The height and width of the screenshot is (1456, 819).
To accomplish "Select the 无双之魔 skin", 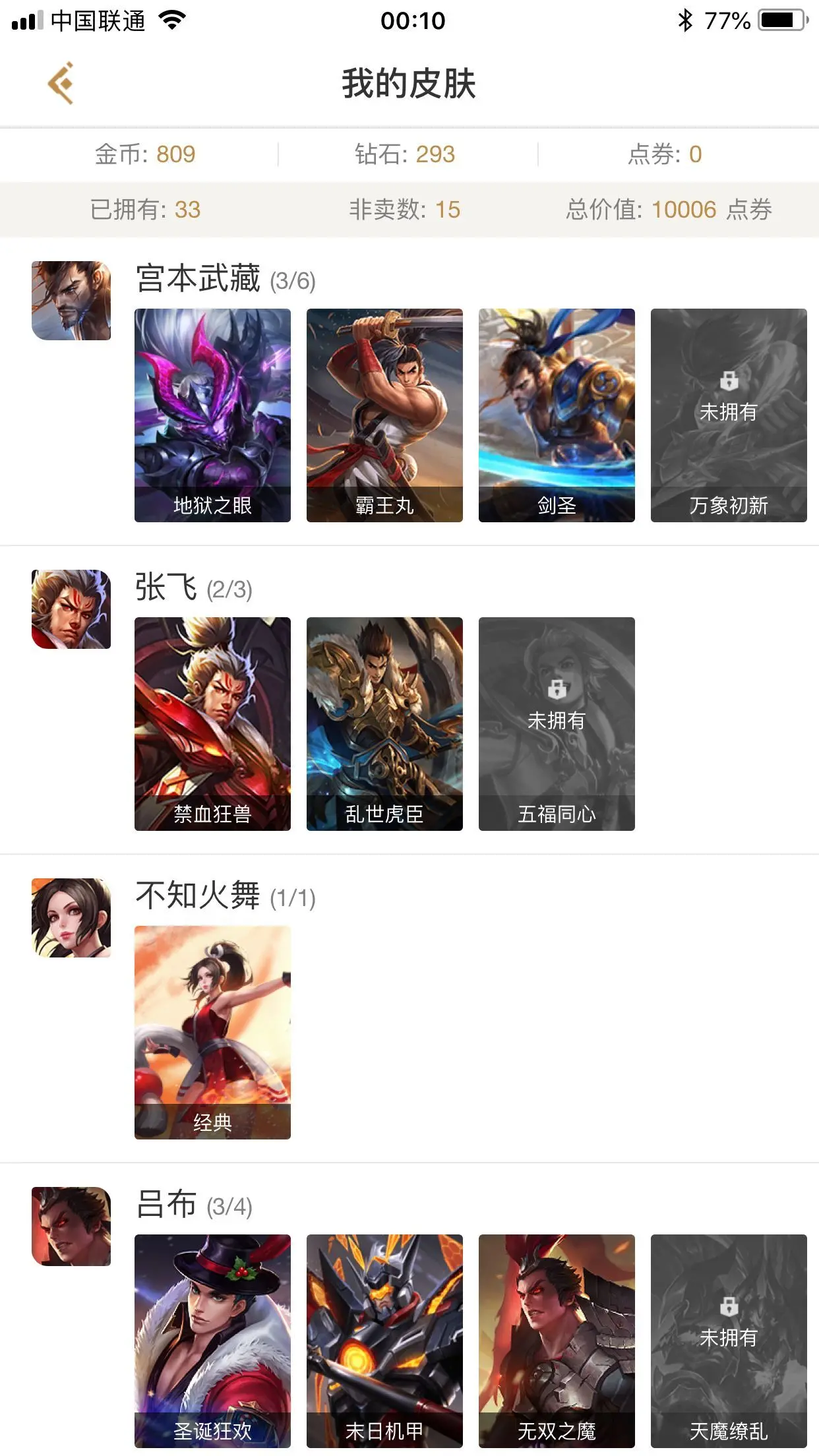I will click(557, 1341).
